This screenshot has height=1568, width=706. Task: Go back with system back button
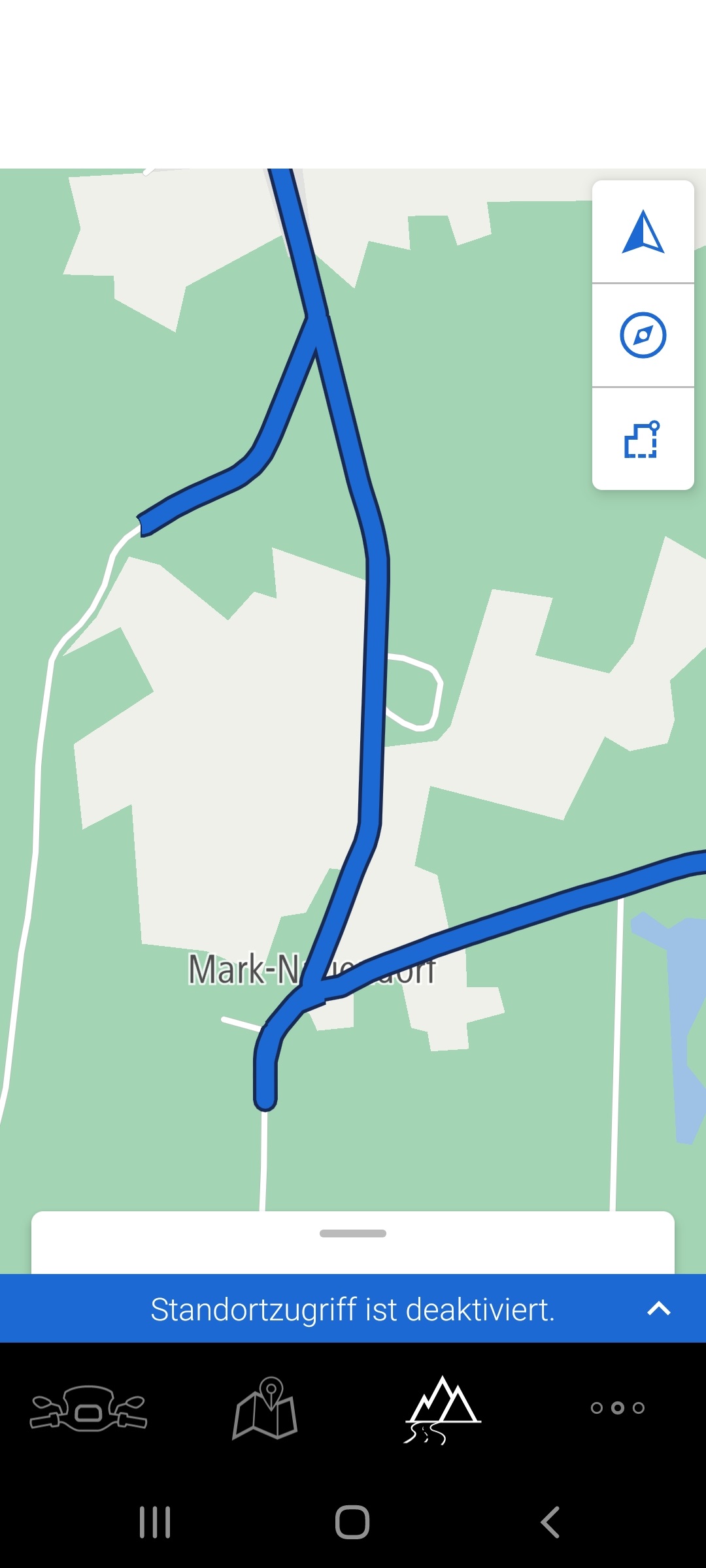tap(550, 1522)
